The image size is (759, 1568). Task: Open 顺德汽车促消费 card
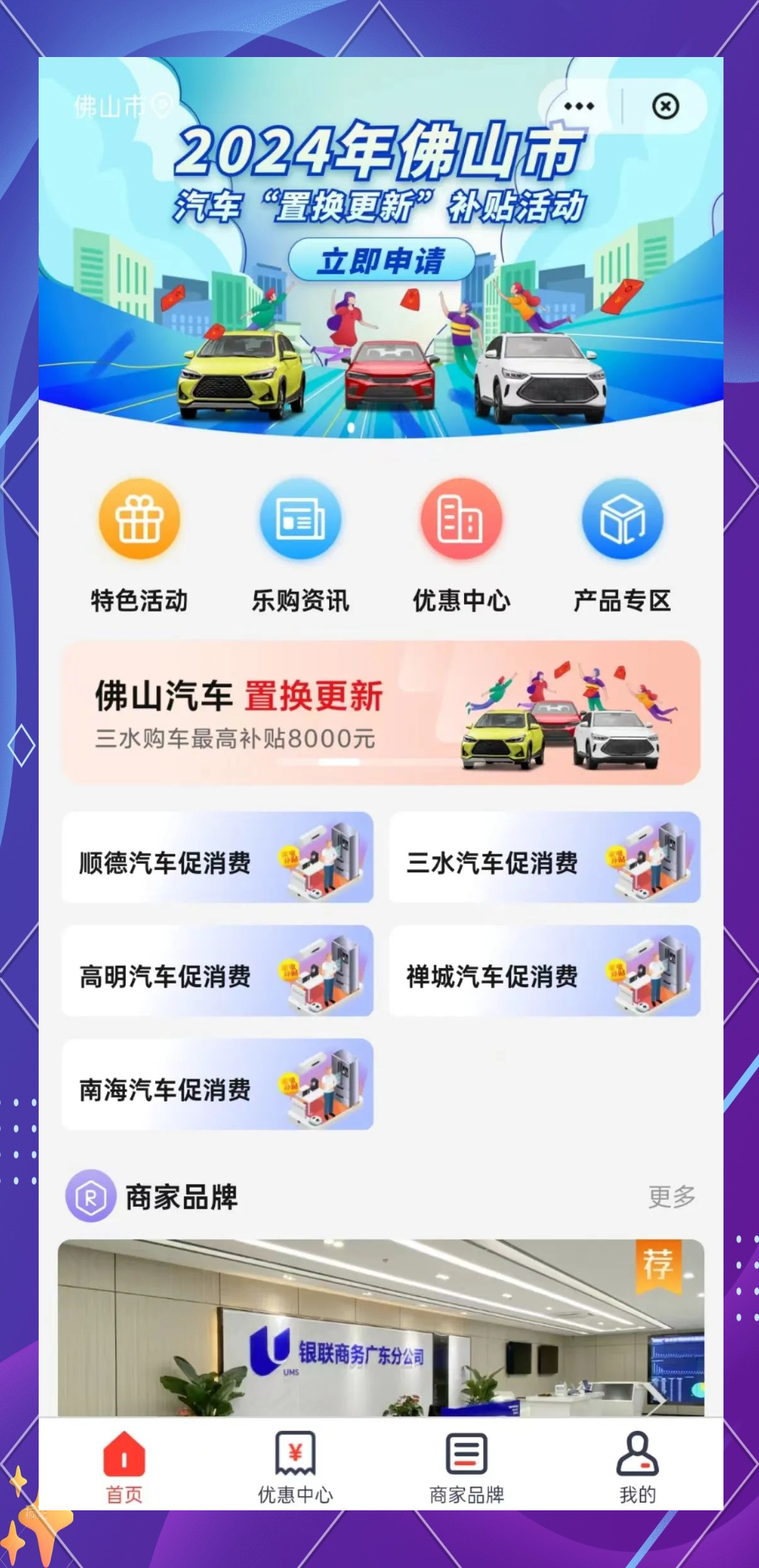(x=217, y=857)
